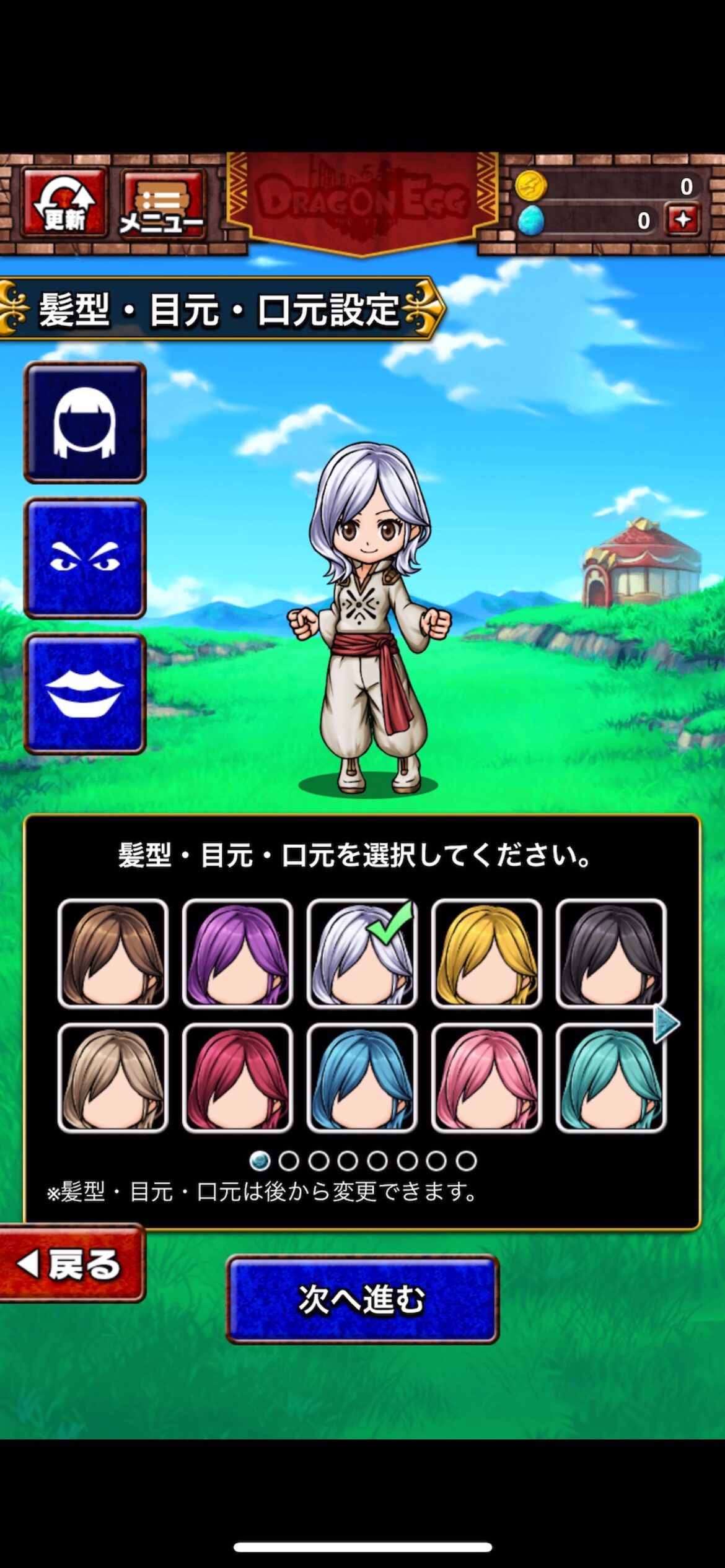This screenshot has height=1568, width=725.
Task: Select the red hair option
Action: pos(237,1078)
